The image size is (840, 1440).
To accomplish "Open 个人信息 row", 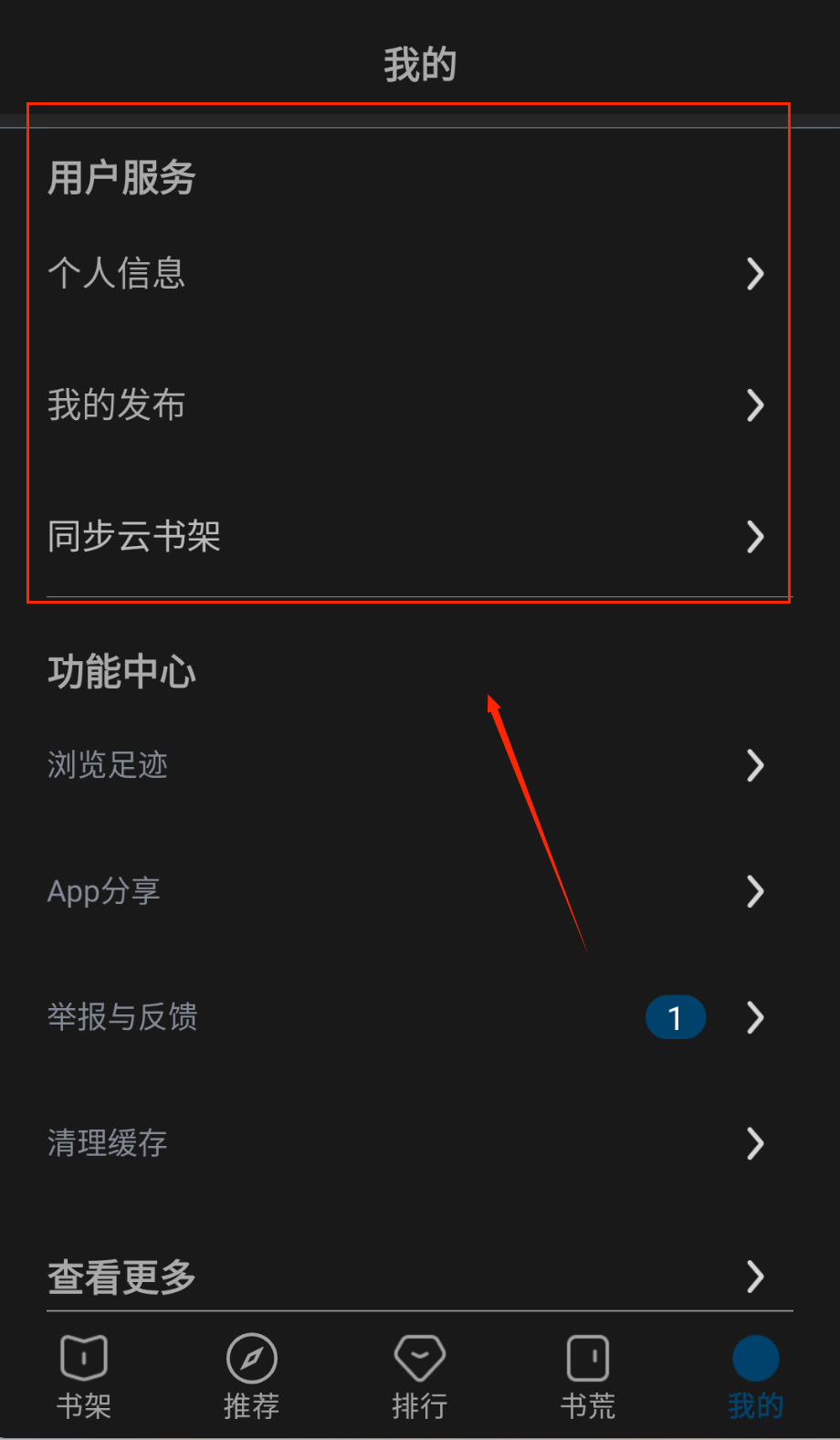I will tap(406, 273).
